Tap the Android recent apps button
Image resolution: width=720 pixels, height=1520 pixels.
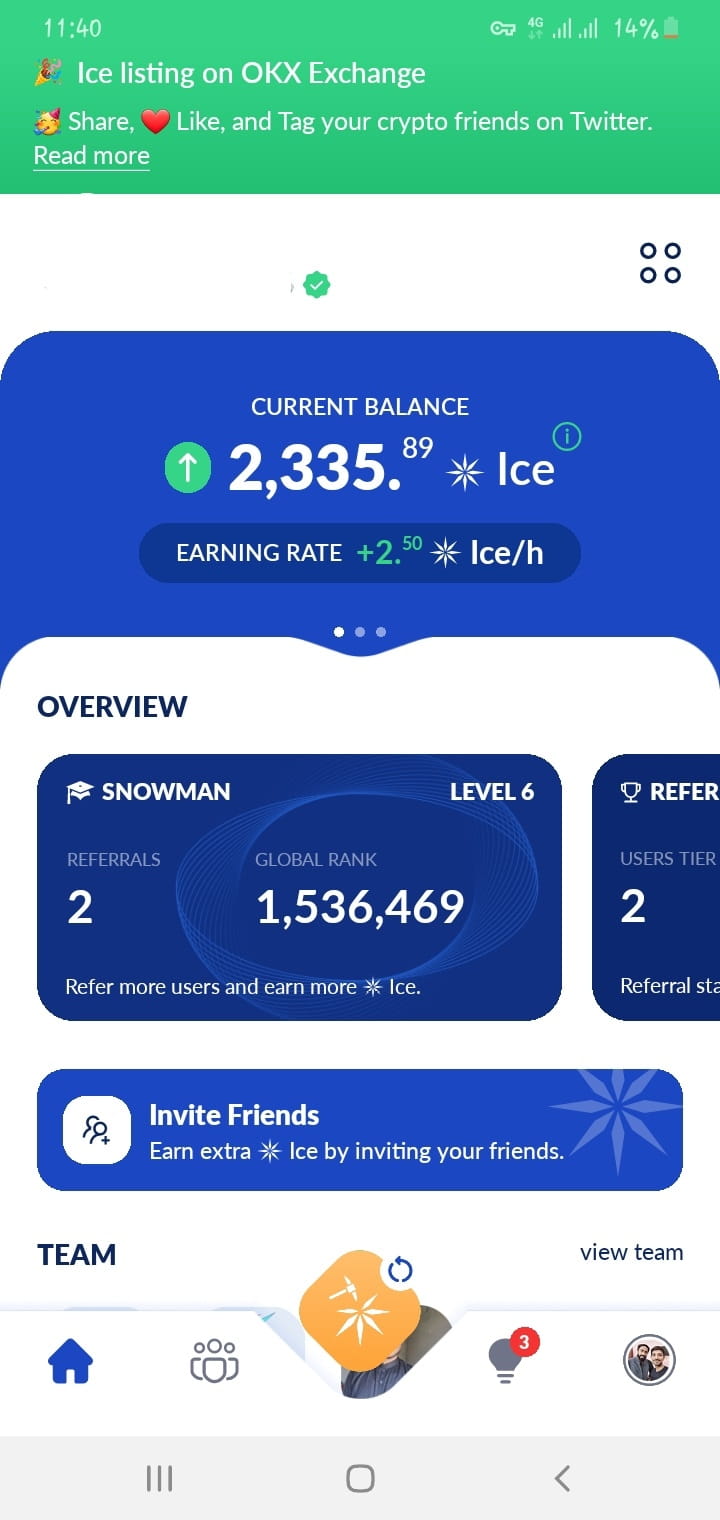159,1477
